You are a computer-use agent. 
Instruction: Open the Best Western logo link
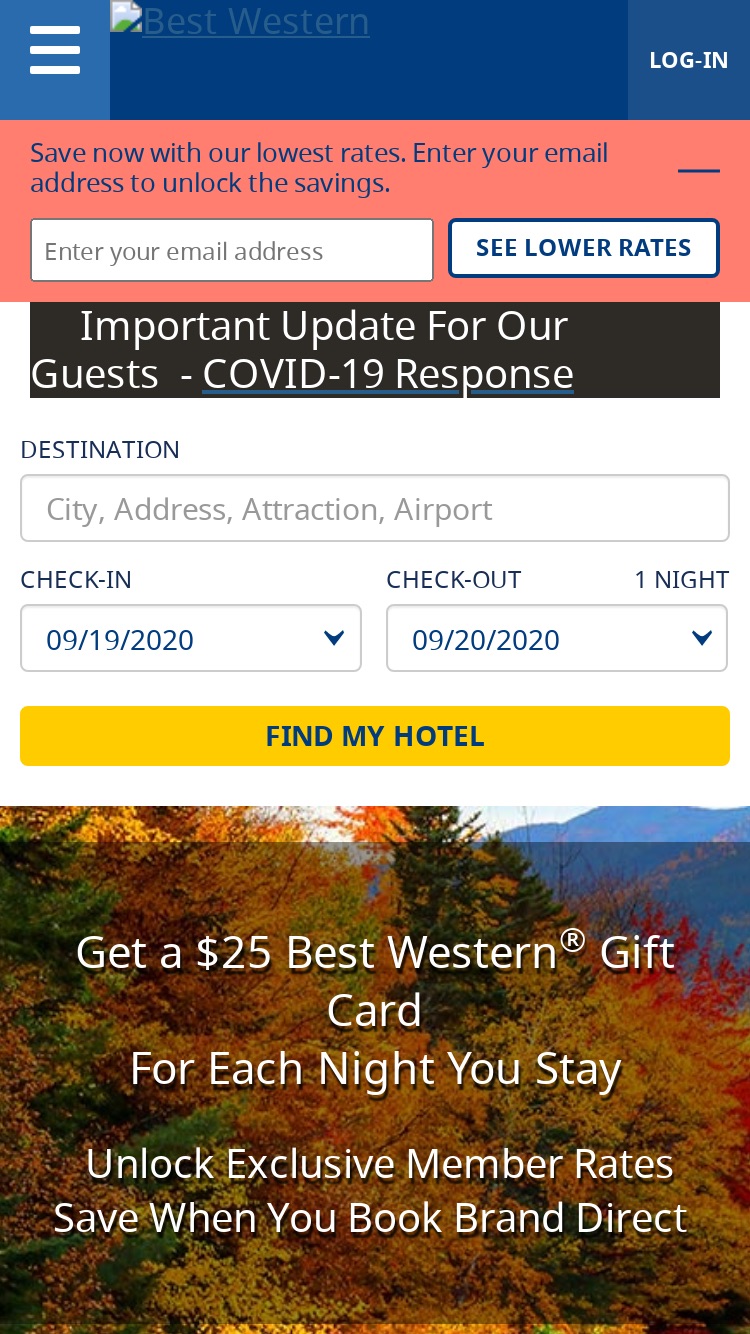click(x=240, y=21)
